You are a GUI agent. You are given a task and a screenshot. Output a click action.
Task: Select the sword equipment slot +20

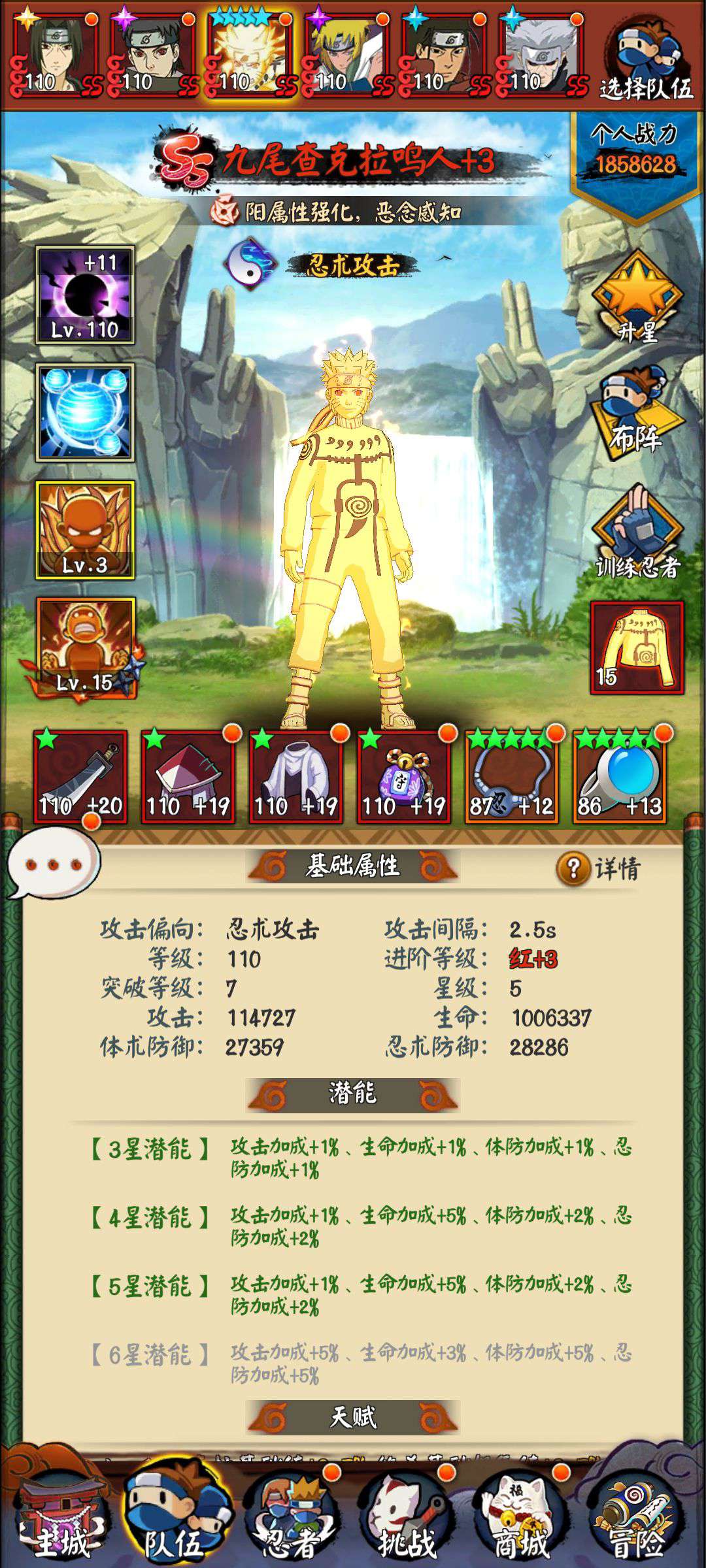80,777
